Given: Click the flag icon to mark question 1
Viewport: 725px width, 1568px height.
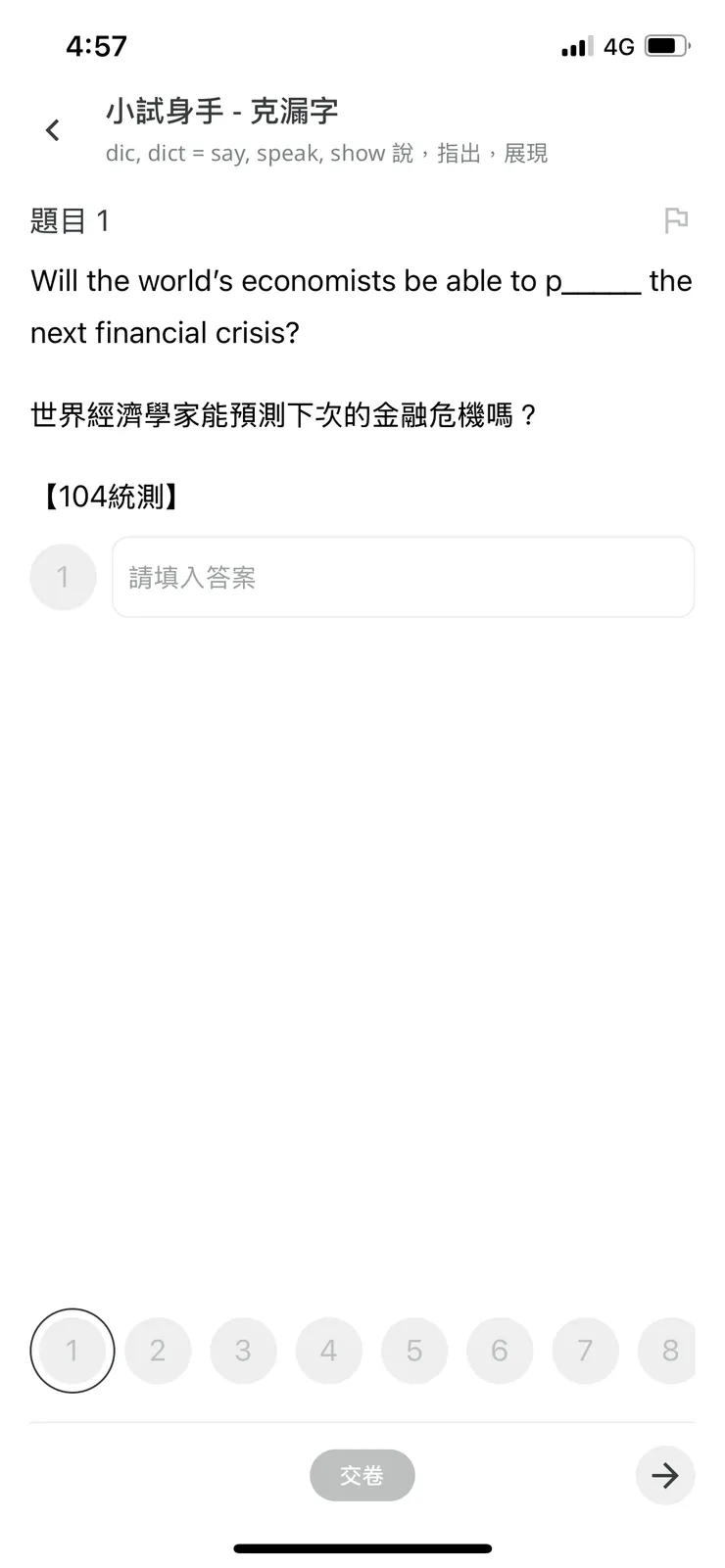Looking at the screenshot, I should [x=675, y=219].
